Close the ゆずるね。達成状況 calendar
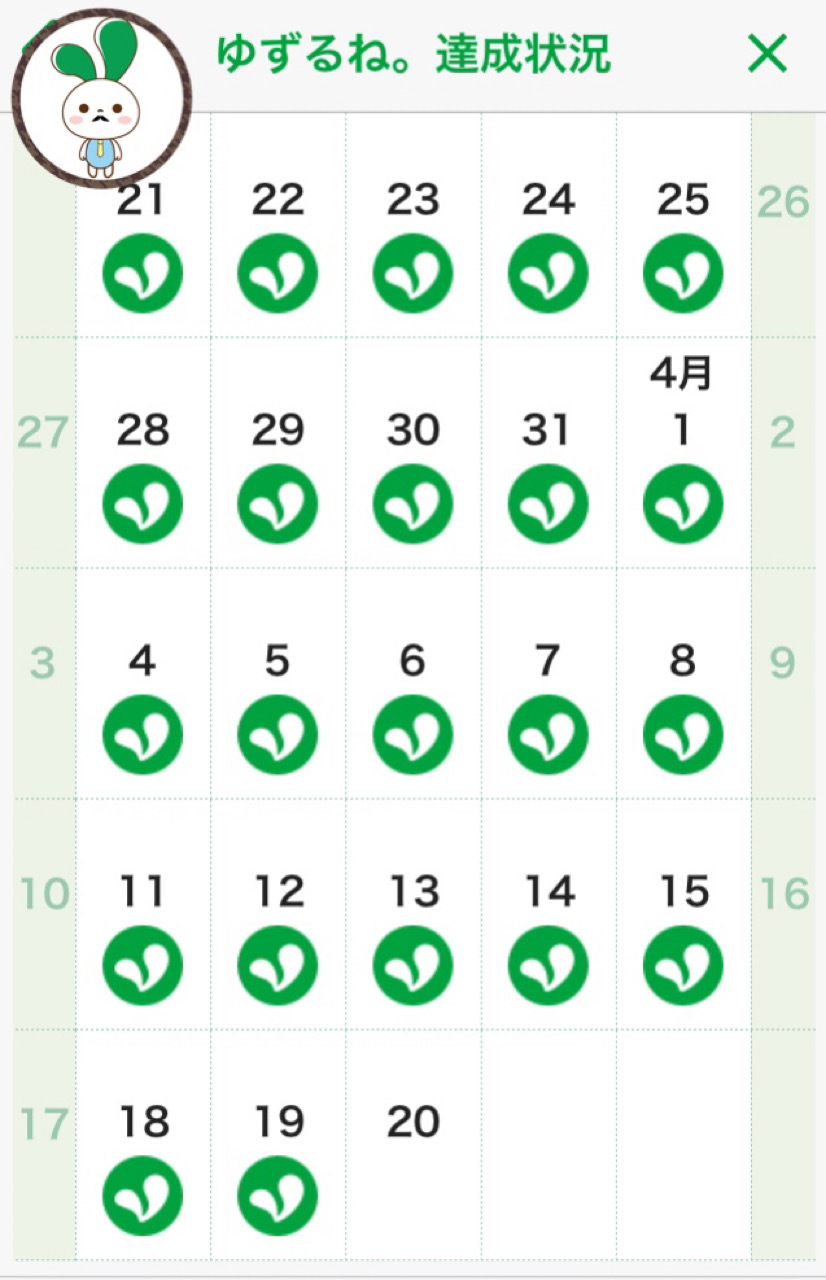 click(x=767, y=54)
